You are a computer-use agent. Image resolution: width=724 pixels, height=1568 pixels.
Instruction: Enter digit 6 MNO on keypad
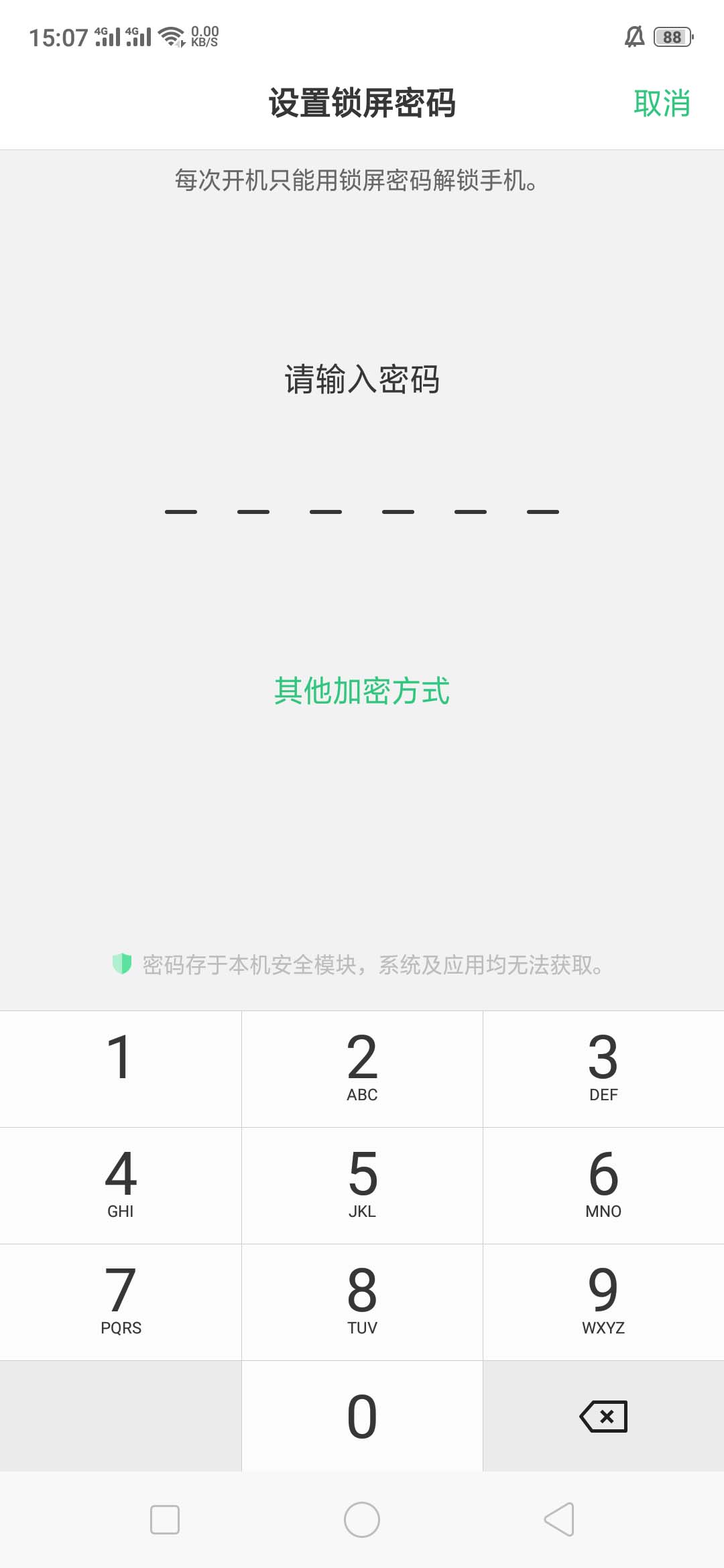(603, 1185)
